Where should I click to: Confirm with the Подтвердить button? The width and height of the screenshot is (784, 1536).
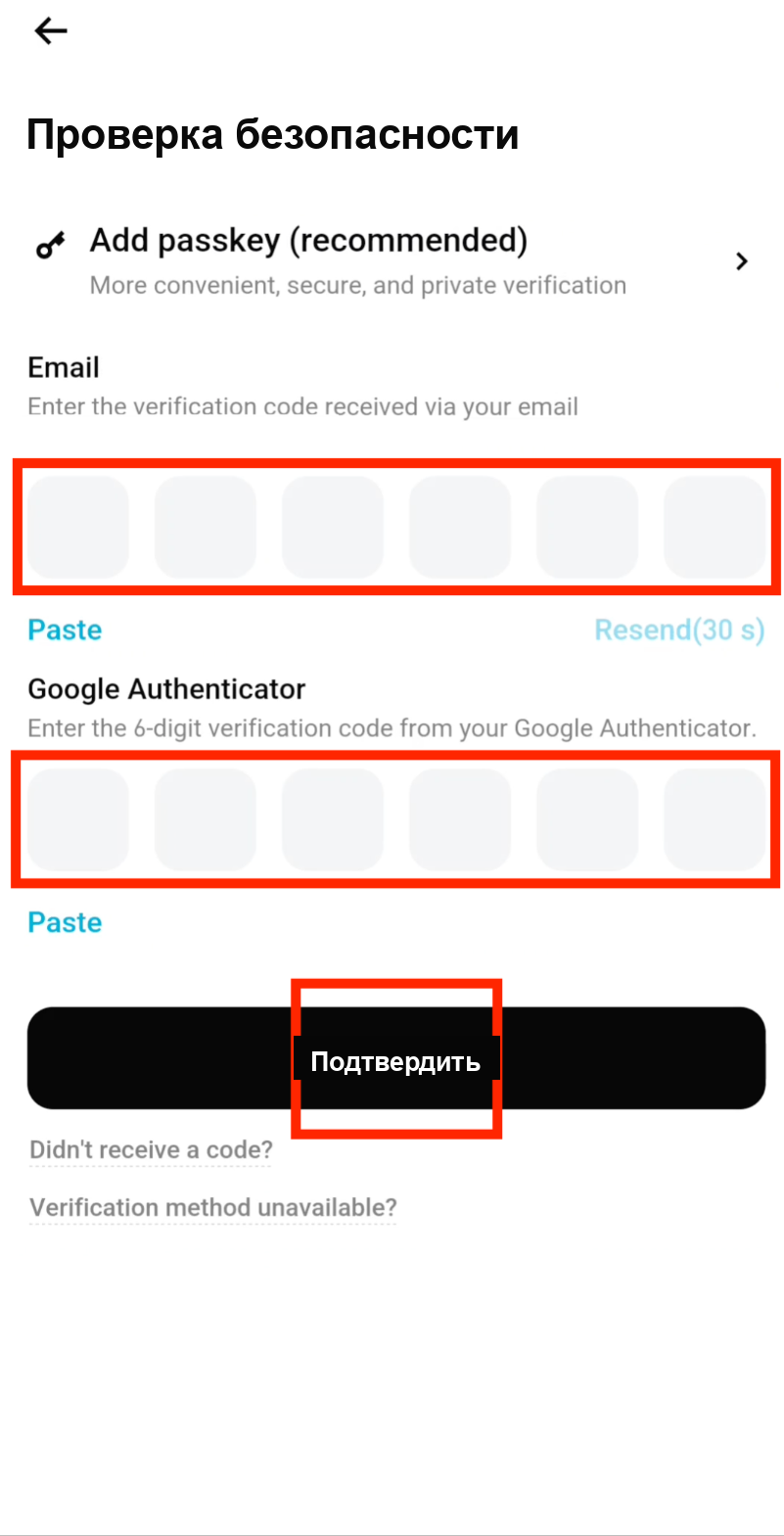click(x=395, y=1058)
